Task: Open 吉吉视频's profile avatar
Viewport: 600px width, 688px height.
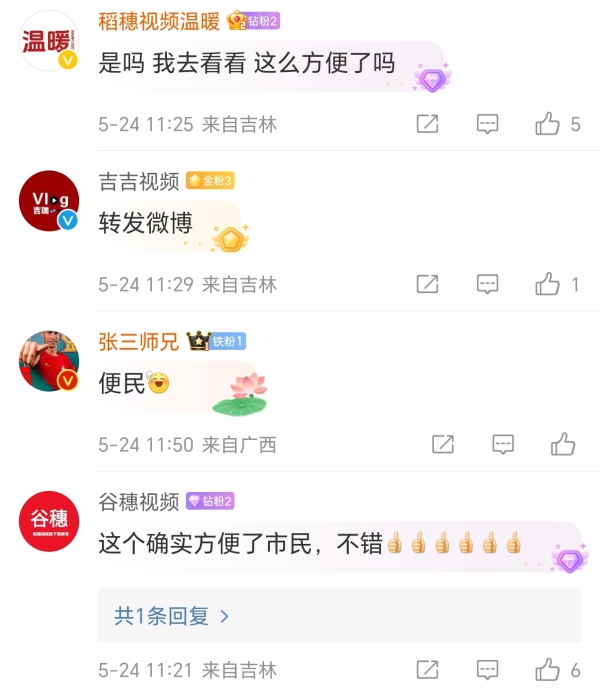Action: tap(49, 200)
